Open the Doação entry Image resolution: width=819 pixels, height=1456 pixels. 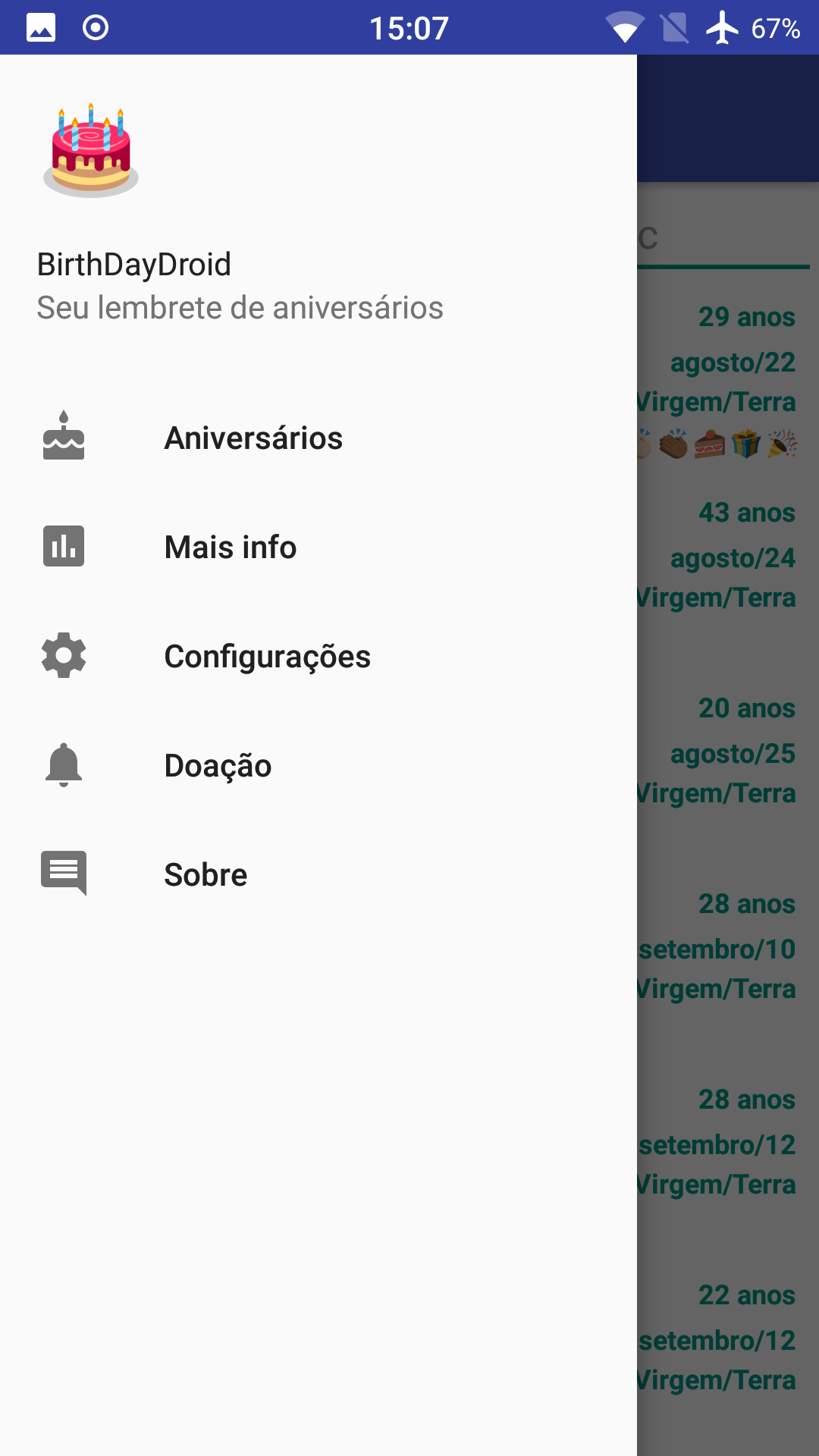point(218,766)
